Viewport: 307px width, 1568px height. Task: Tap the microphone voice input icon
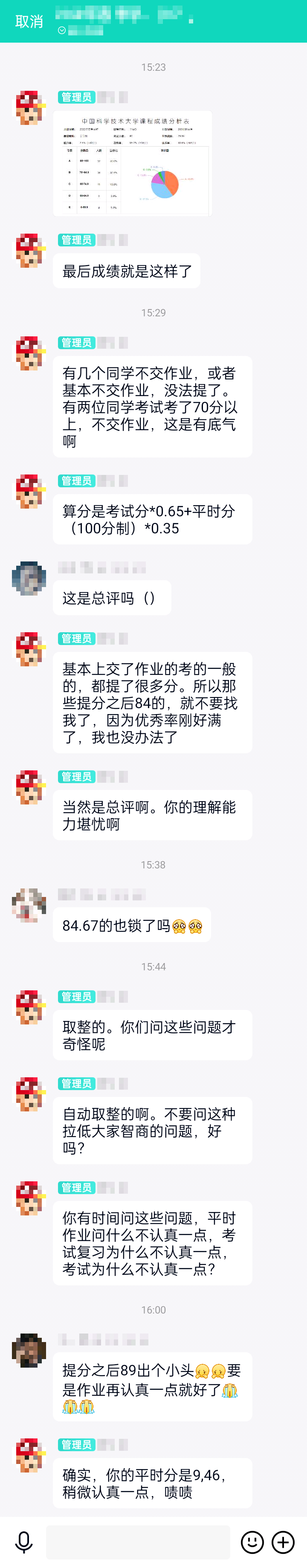24,1542
